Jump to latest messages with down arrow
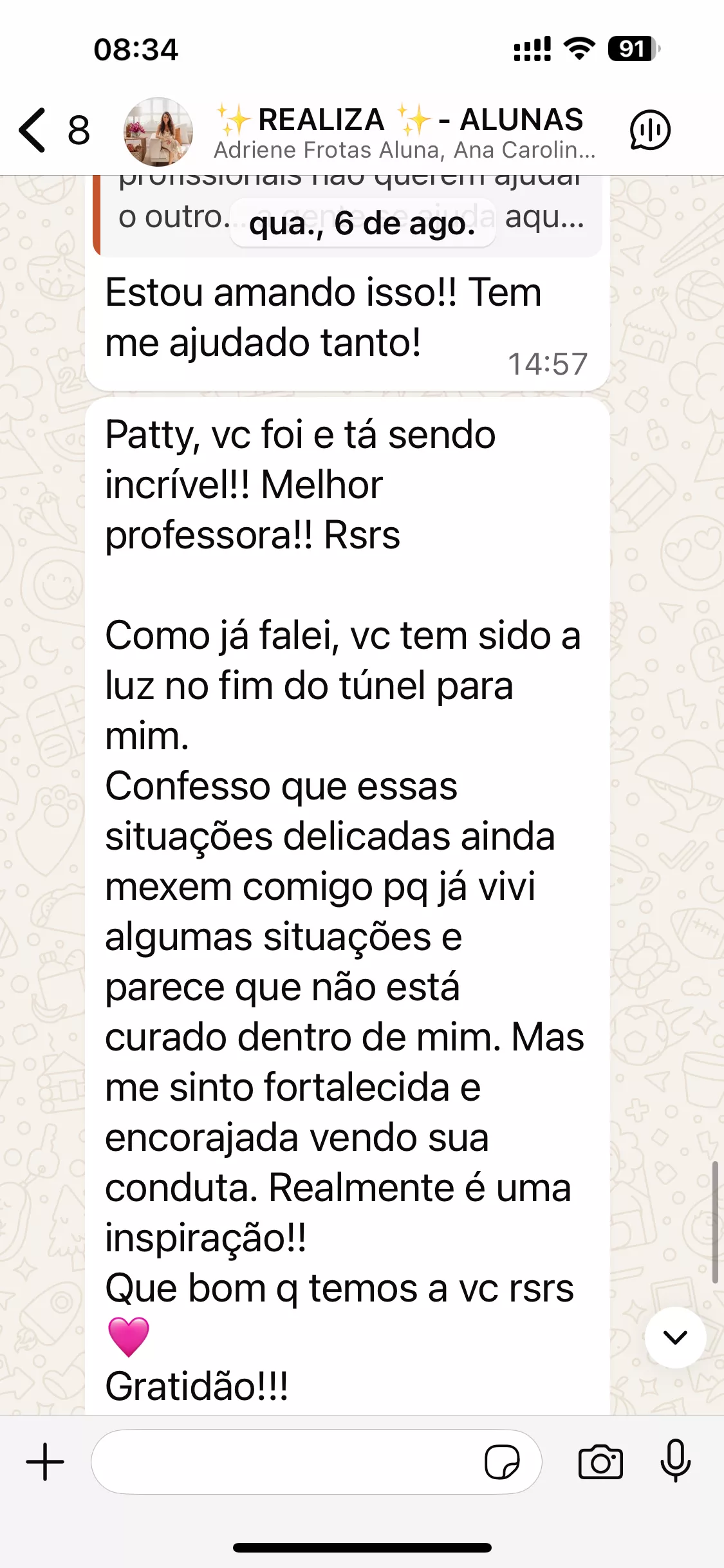Image resolution: width=724 pixels, height=1568 pixels. click(675, 1337)
